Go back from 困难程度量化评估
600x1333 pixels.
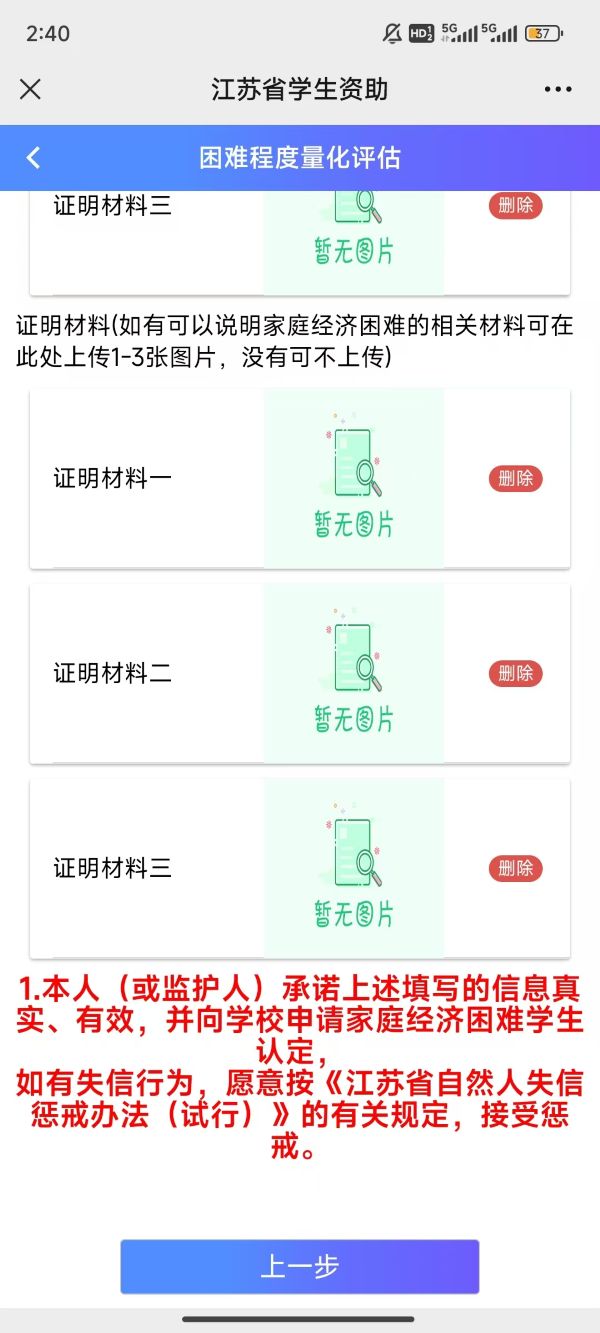[33, 158]
